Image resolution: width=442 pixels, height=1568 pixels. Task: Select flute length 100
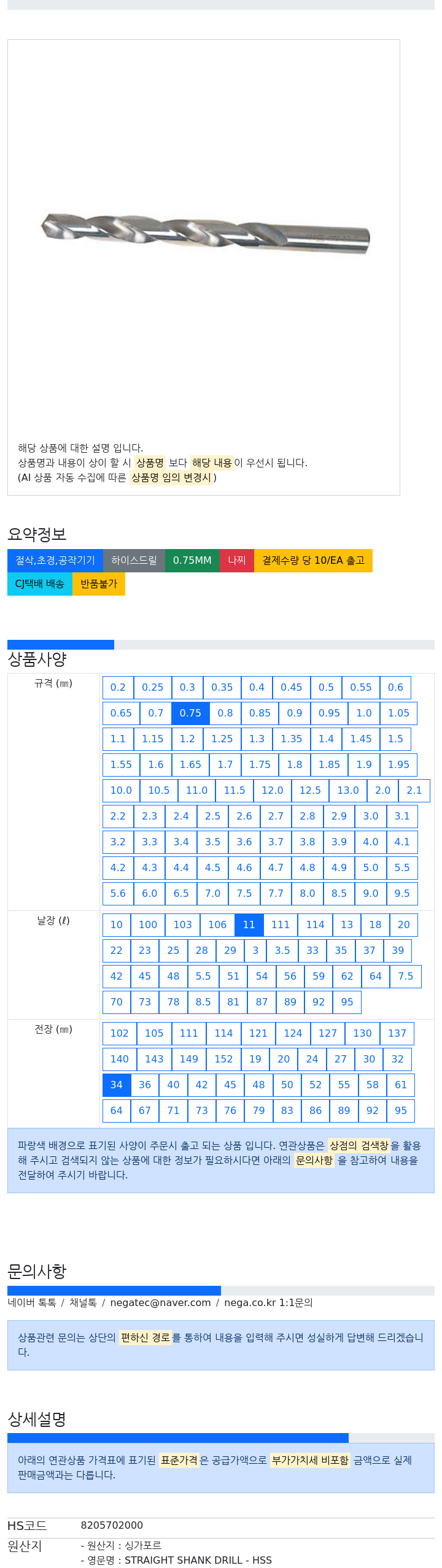coord(148,924)
